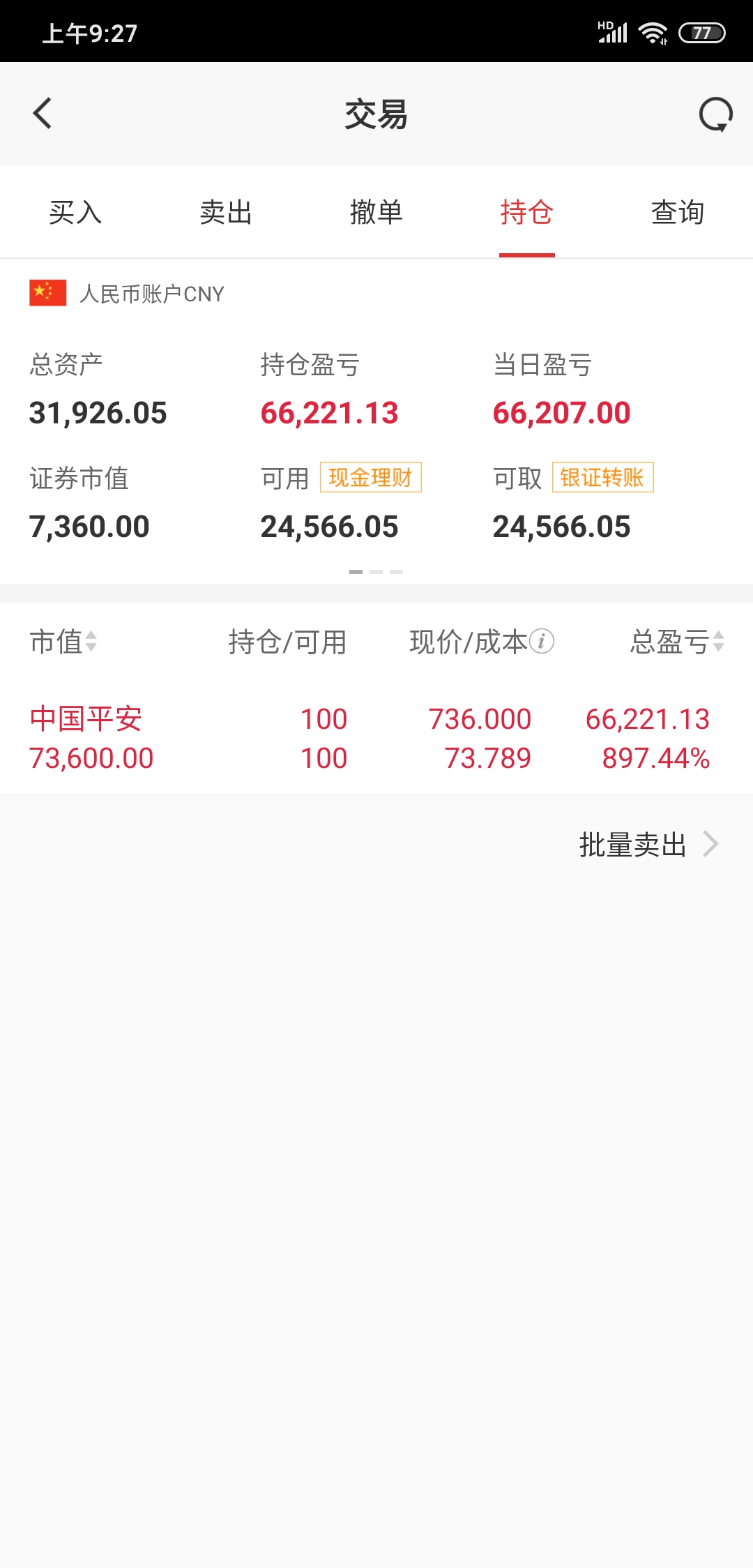The width and height of the screenshot is (753, 1568).
Task: Switch to the 买入 tab
Action: pyautogui.click(x=75, y=212)
